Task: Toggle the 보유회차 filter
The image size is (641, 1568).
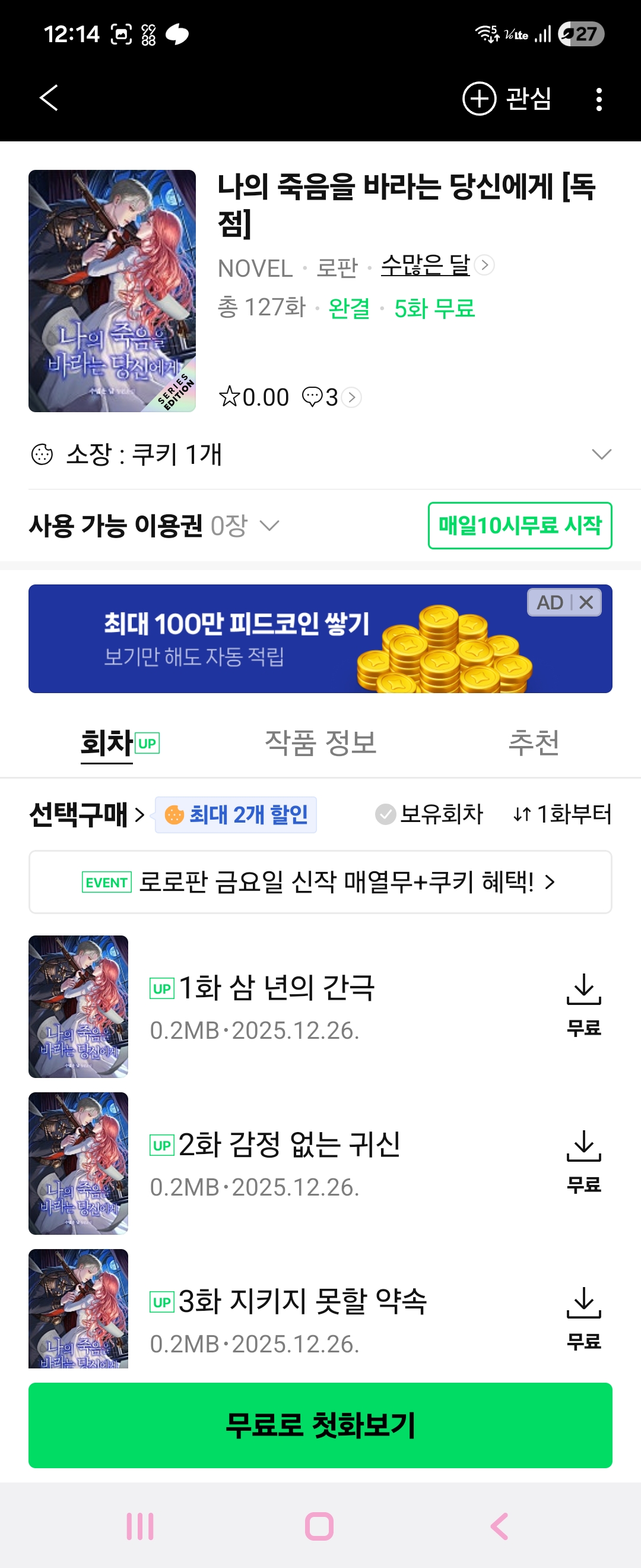Action: point(429,814)
